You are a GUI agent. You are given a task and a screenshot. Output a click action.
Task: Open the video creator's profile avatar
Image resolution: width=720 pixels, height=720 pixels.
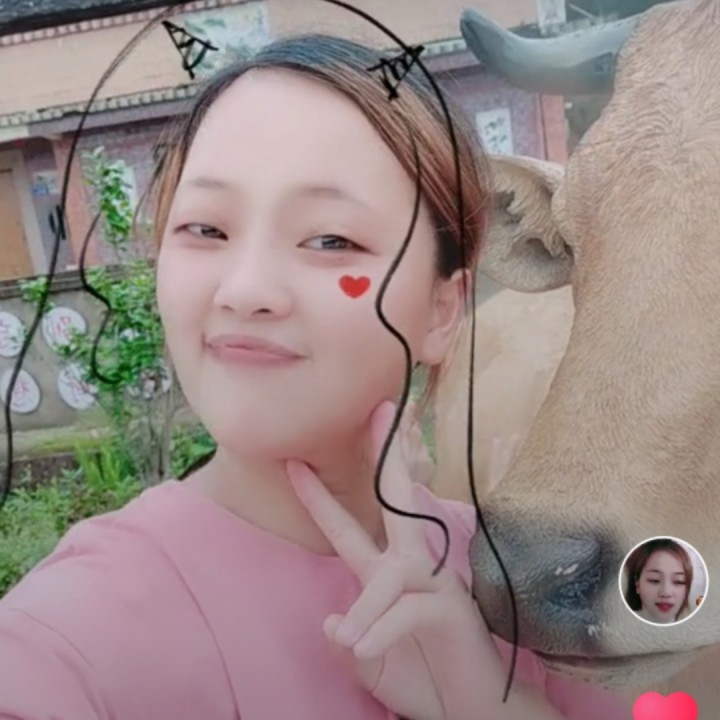663,581
